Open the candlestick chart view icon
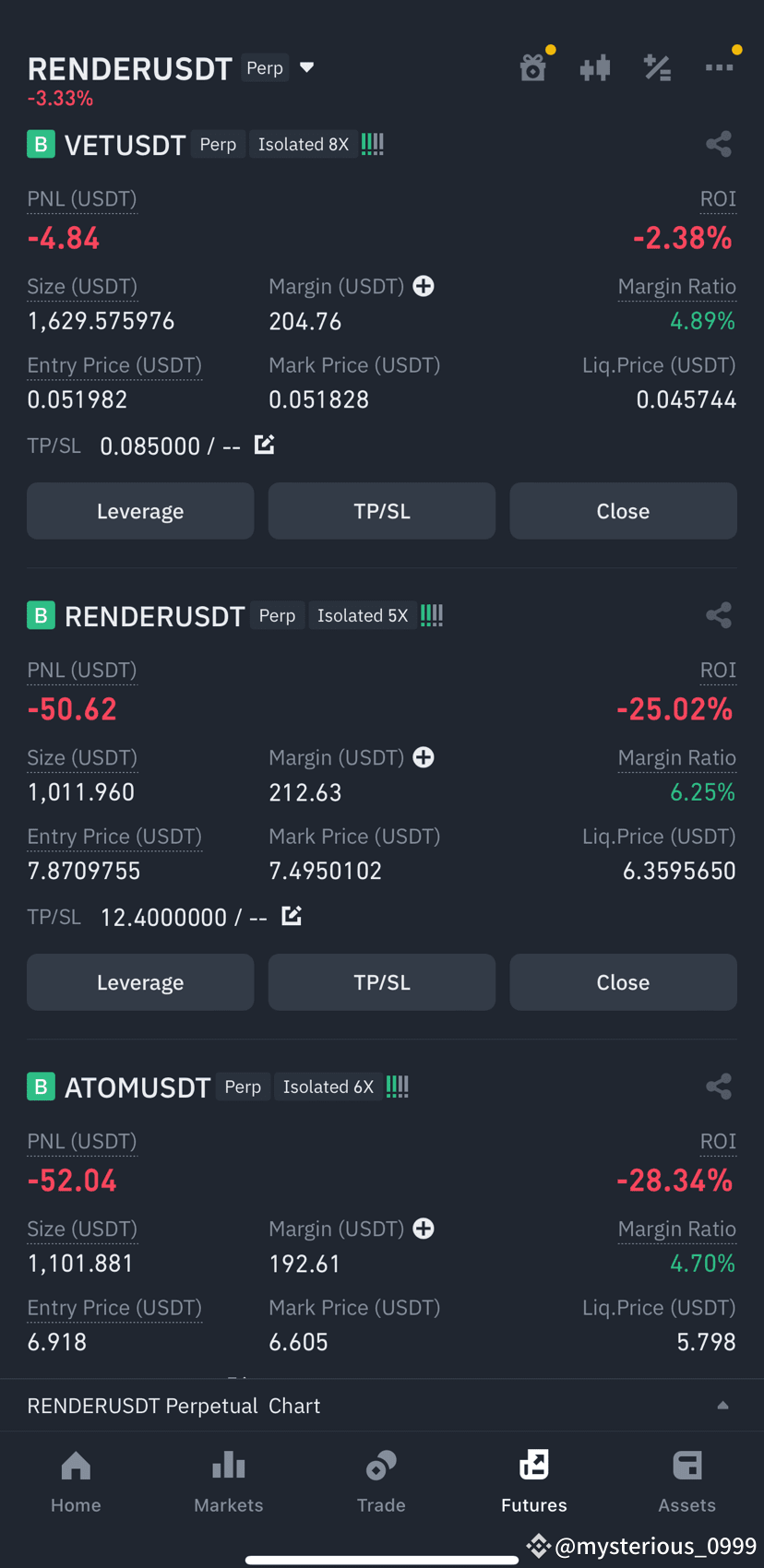Image resolution: width=764 pixels, height=1568 pixels. [595, 66]
